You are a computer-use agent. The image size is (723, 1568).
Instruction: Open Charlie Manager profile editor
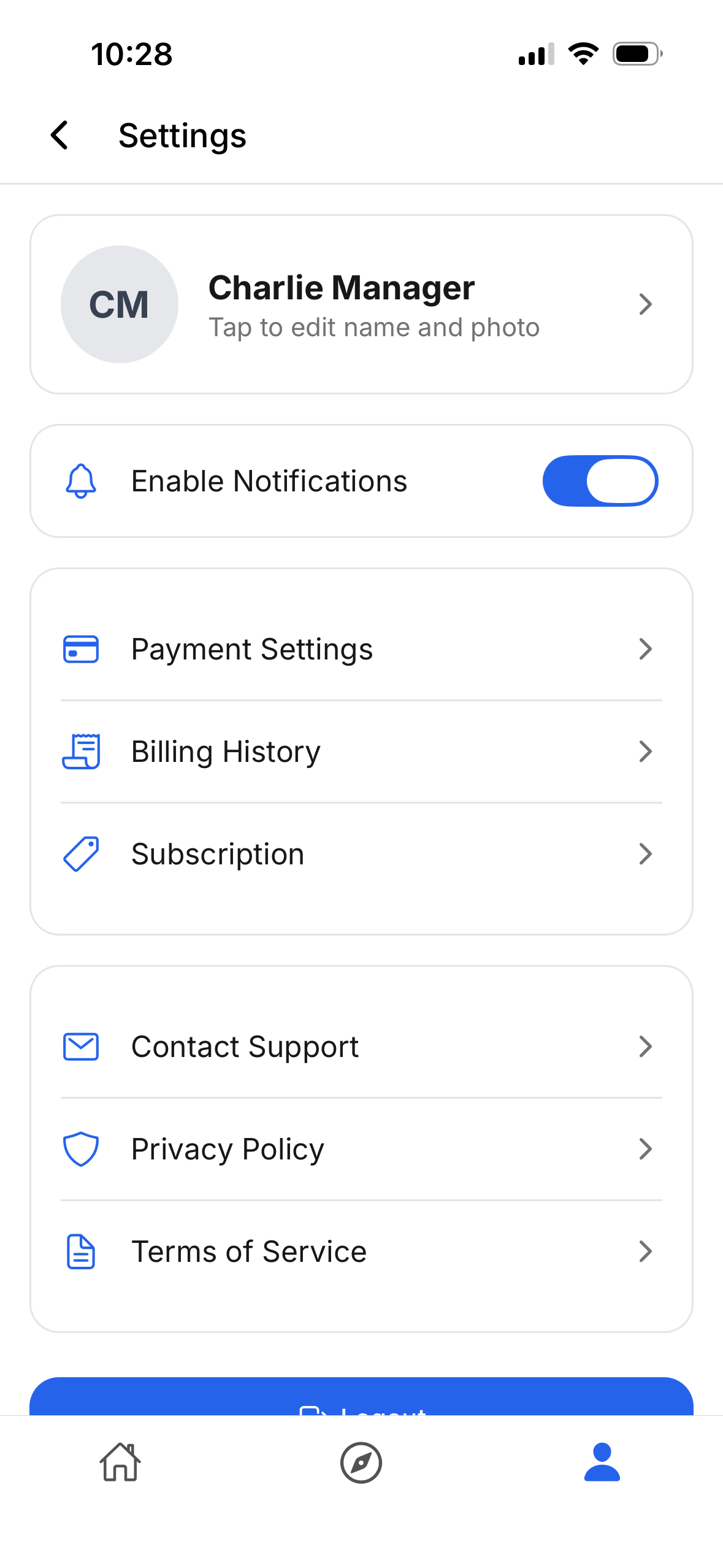pos(361,304)
